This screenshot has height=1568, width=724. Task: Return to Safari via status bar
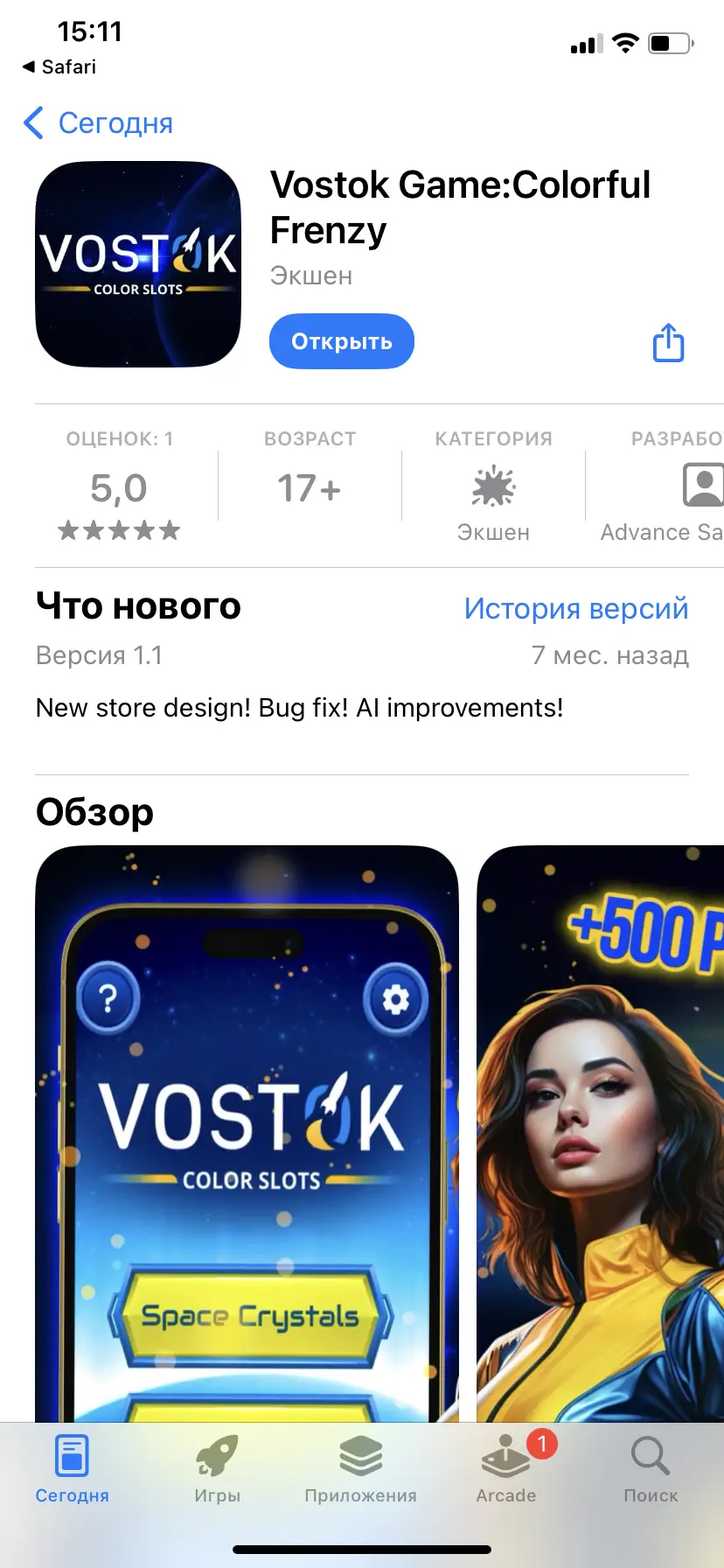59,67
